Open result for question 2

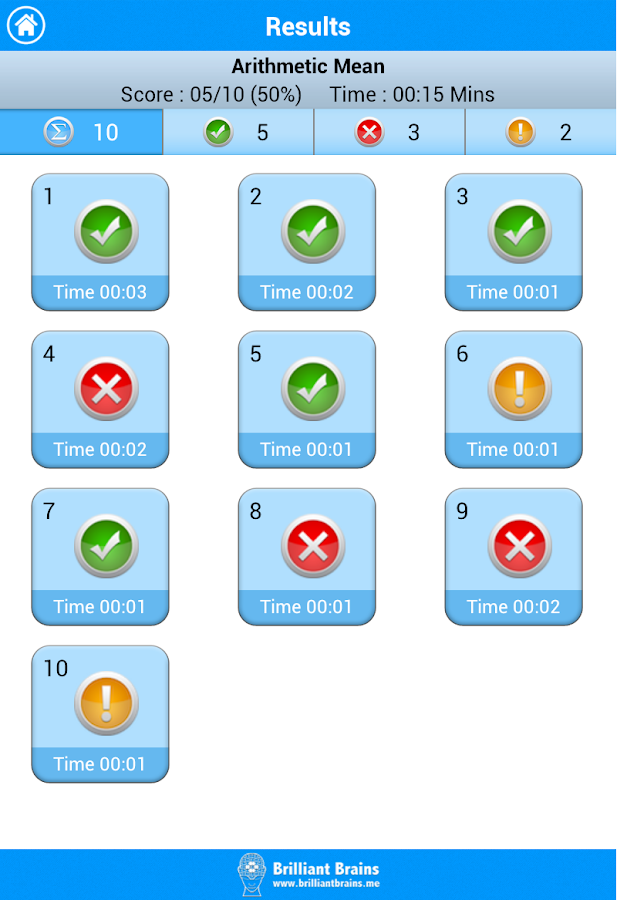coord(307,242)
